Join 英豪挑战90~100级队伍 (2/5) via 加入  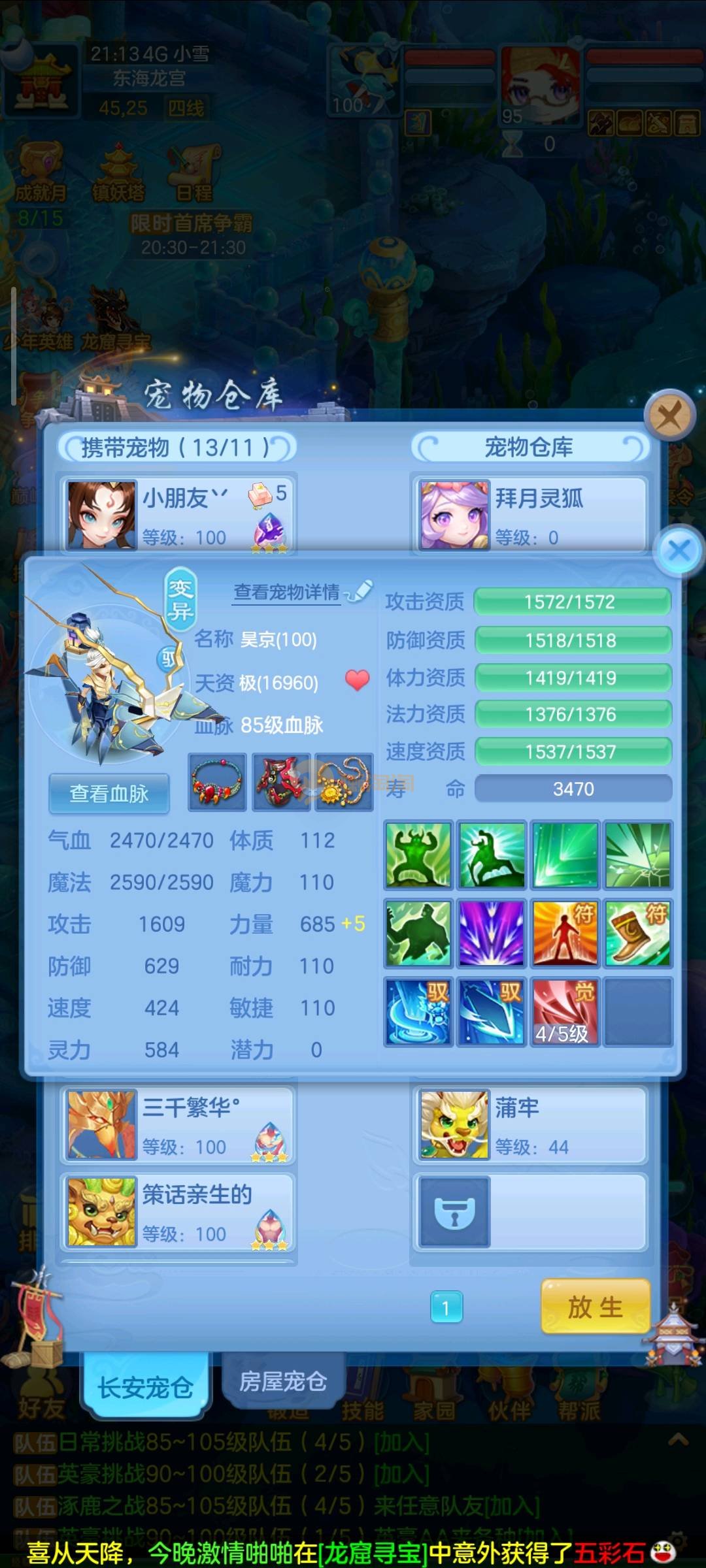point(401,1474)
